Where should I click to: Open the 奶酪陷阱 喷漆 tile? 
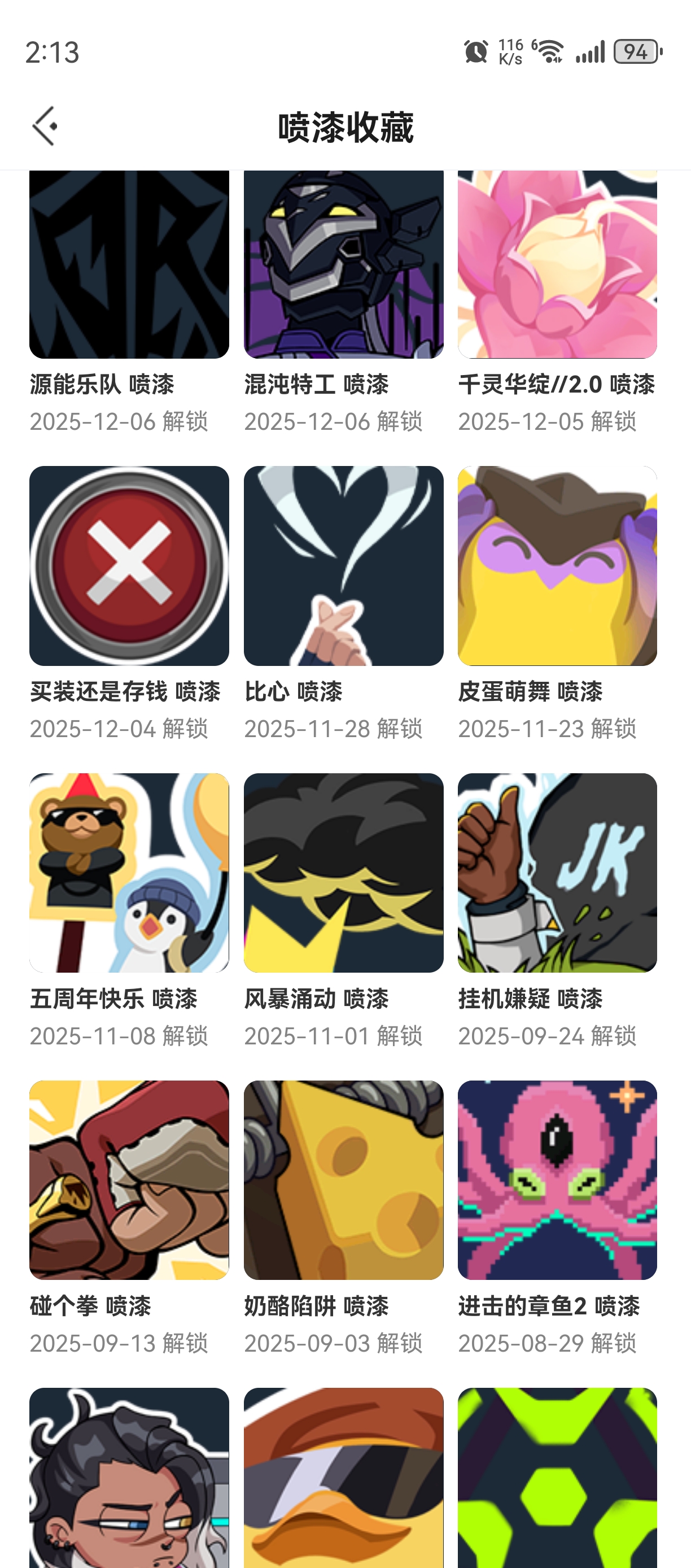(x=343, y=1179)
